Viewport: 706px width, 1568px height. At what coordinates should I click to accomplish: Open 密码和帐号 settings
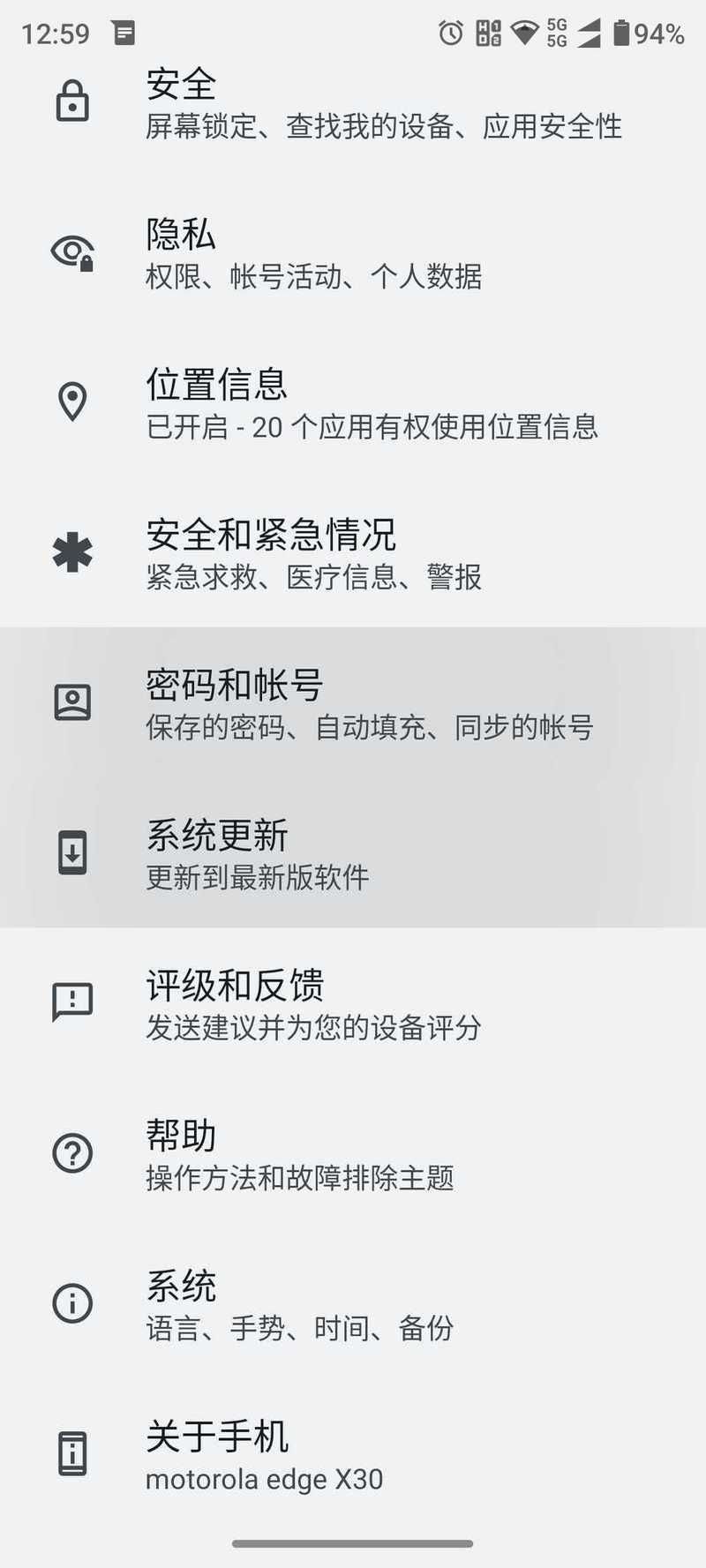coord(353,702)
